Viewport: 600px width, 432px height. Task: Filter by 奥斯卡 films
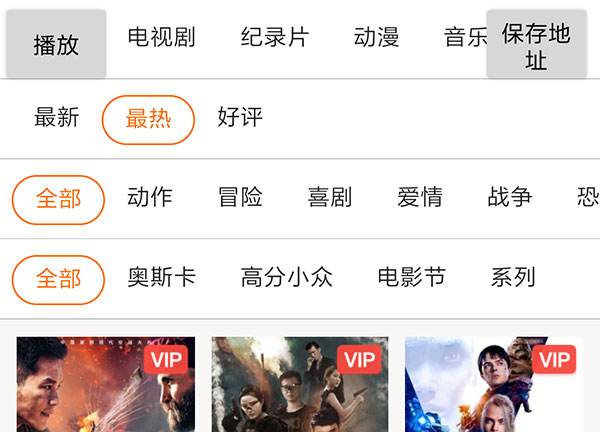tap(161, 277)
